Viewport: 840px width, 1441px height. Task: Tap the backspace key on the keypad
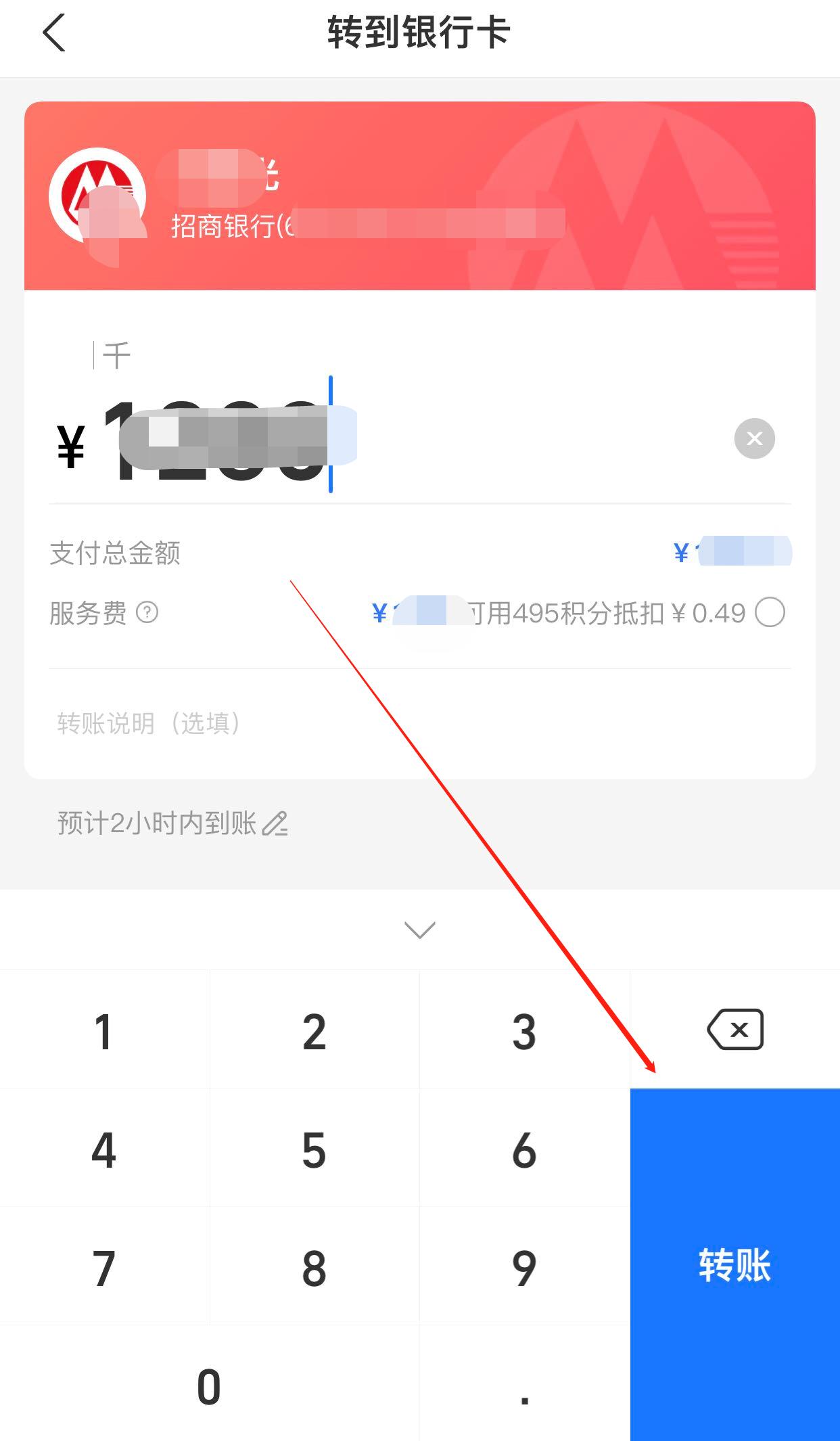click(734, 1030)
